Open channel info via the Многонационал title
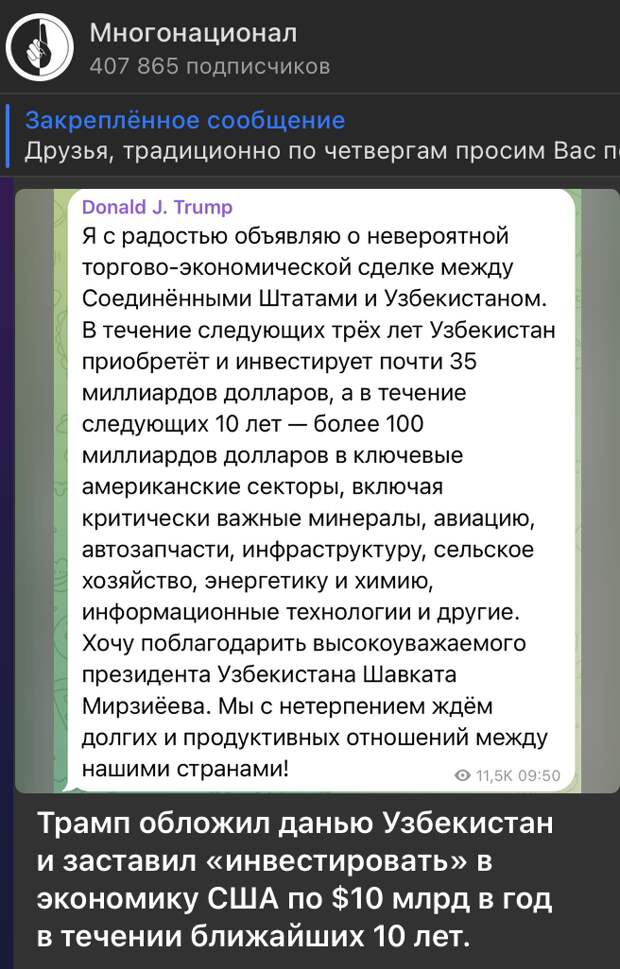The height and width of the screenshot is (969, 620). pos(193,33)
